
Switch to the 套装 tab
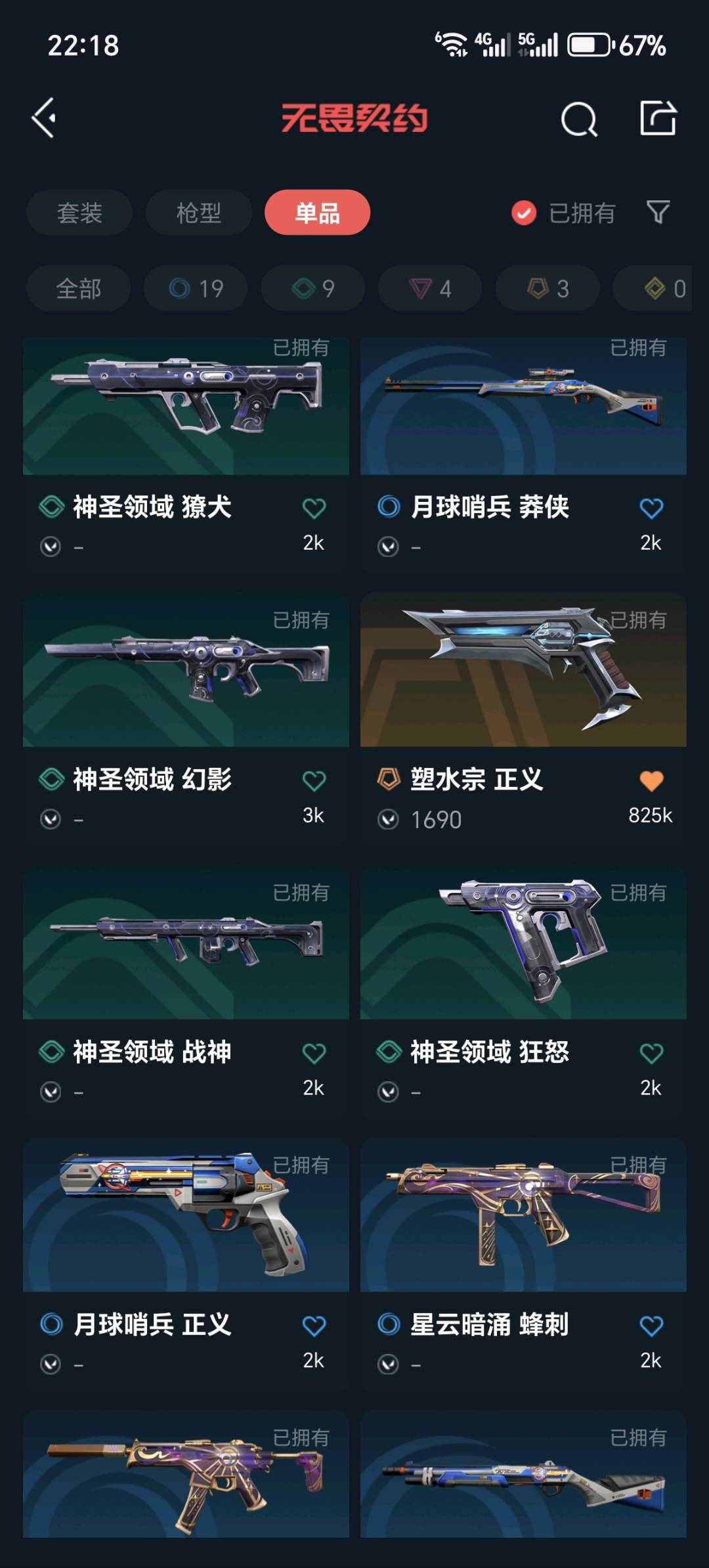tap(79, 213)
